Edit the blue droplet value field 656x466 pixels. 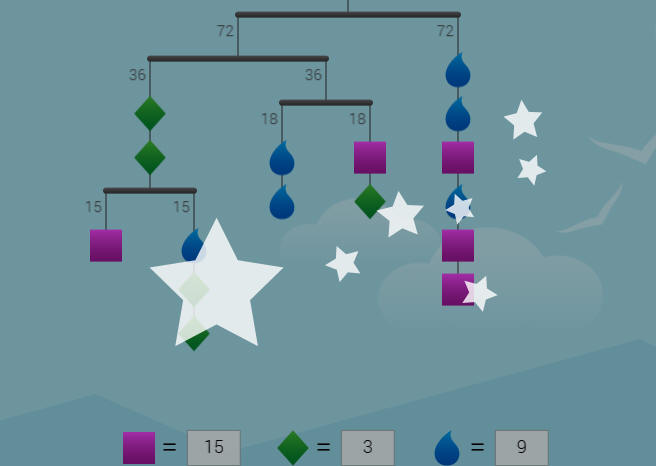coord(521,447)
